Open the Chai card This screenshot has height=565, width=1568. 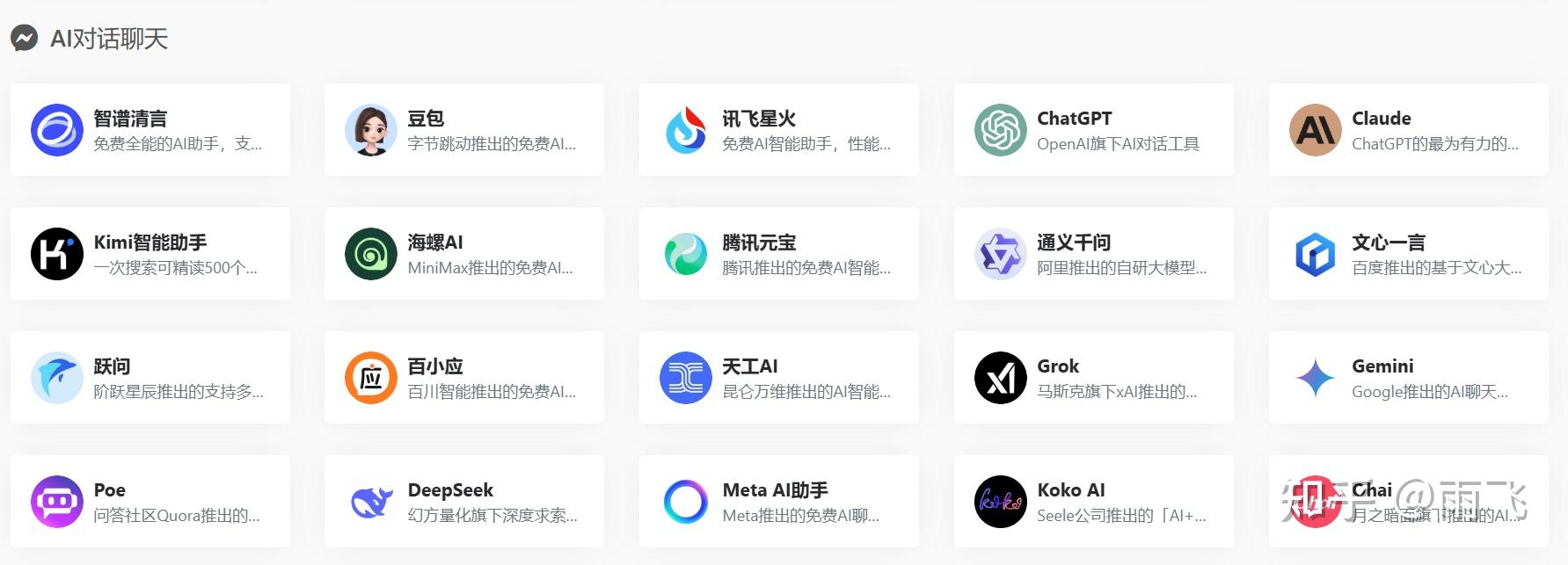[1408, 502]
